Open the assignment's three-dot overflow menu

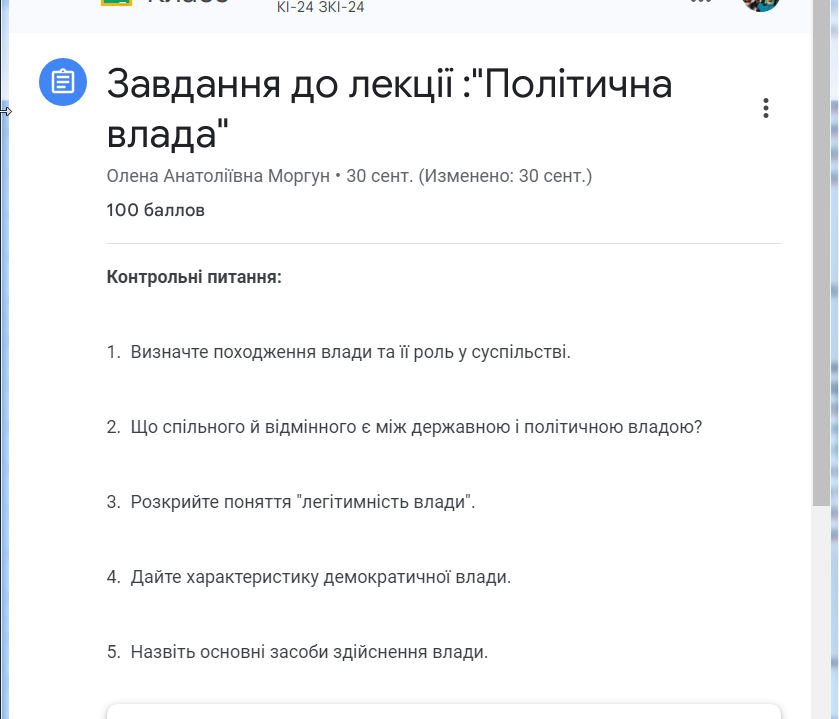coord(765,108)
